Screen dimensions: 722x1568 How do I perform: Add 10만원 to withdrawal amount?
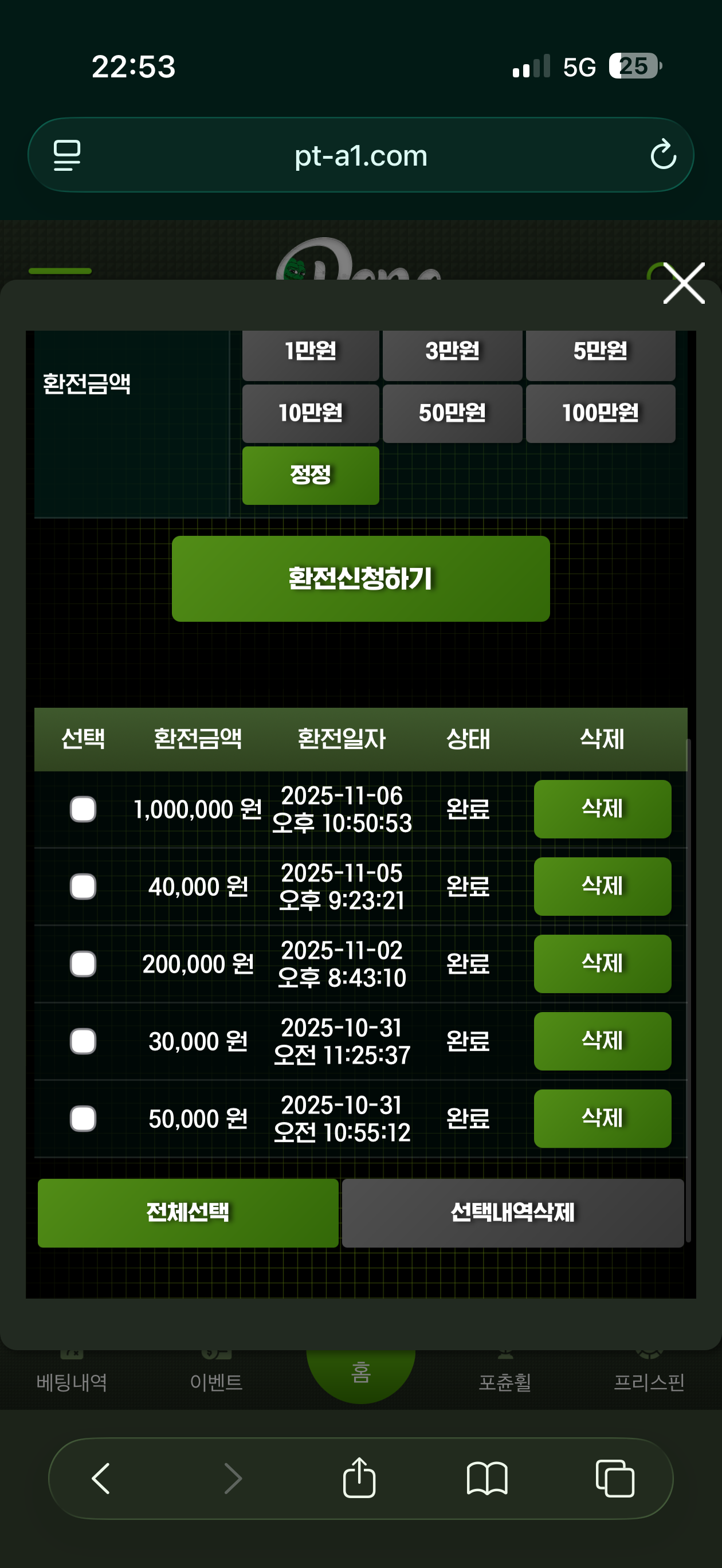(x=311, y=413)
